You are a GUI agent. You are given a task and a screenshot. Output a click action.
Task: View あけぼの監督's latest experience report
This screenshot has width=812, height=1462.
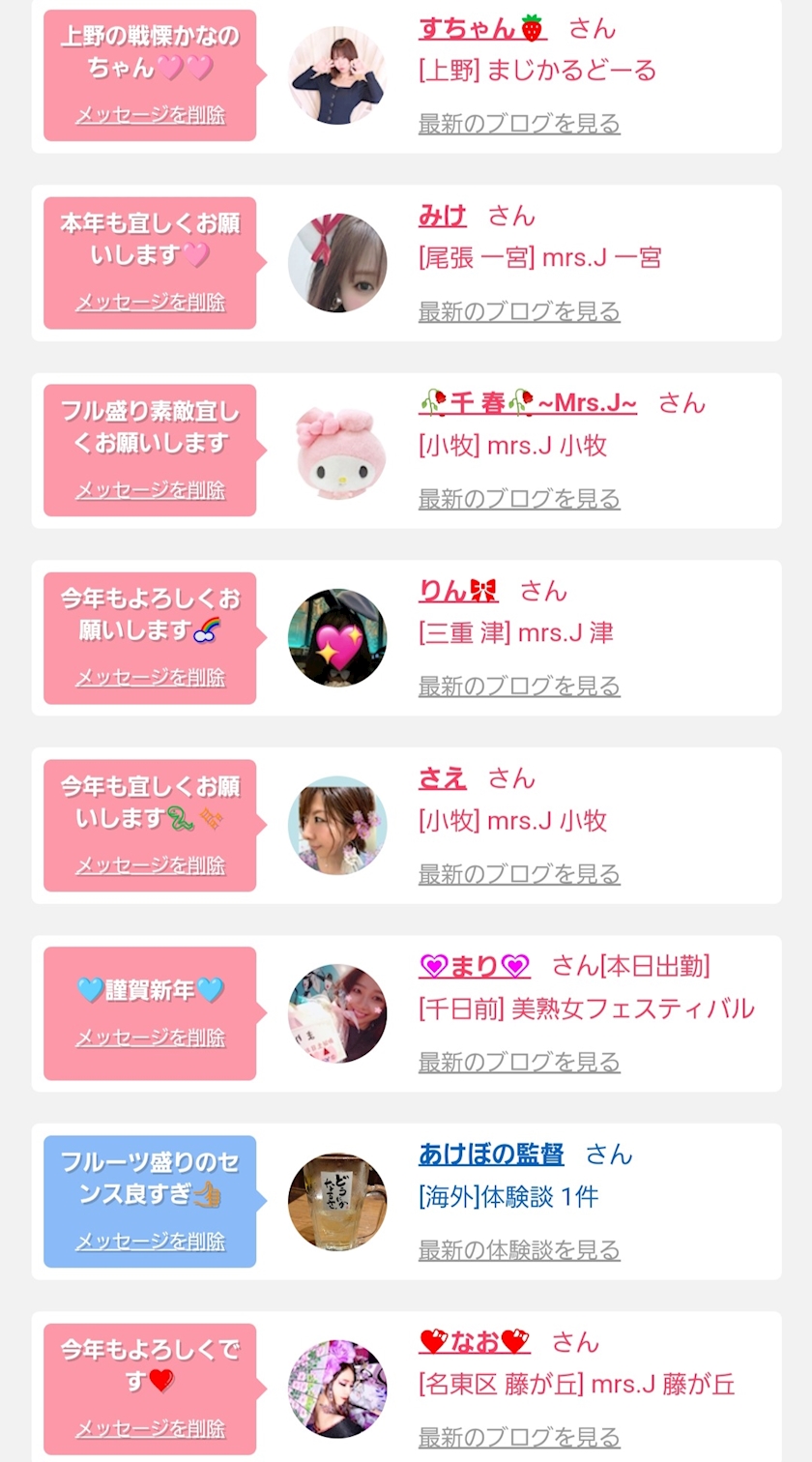[519, 1250]
